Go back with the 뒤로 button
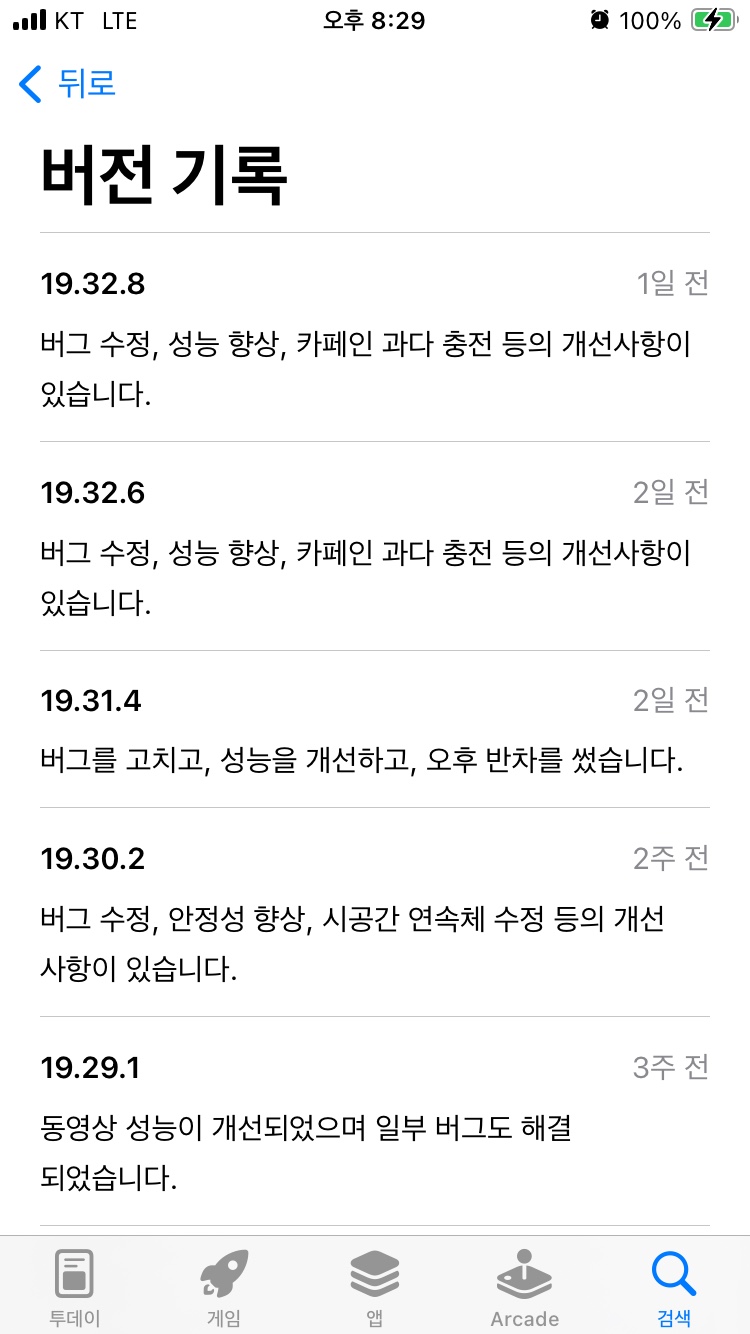The height and width of the screenshot is (1334, 750). pos(68,83)
